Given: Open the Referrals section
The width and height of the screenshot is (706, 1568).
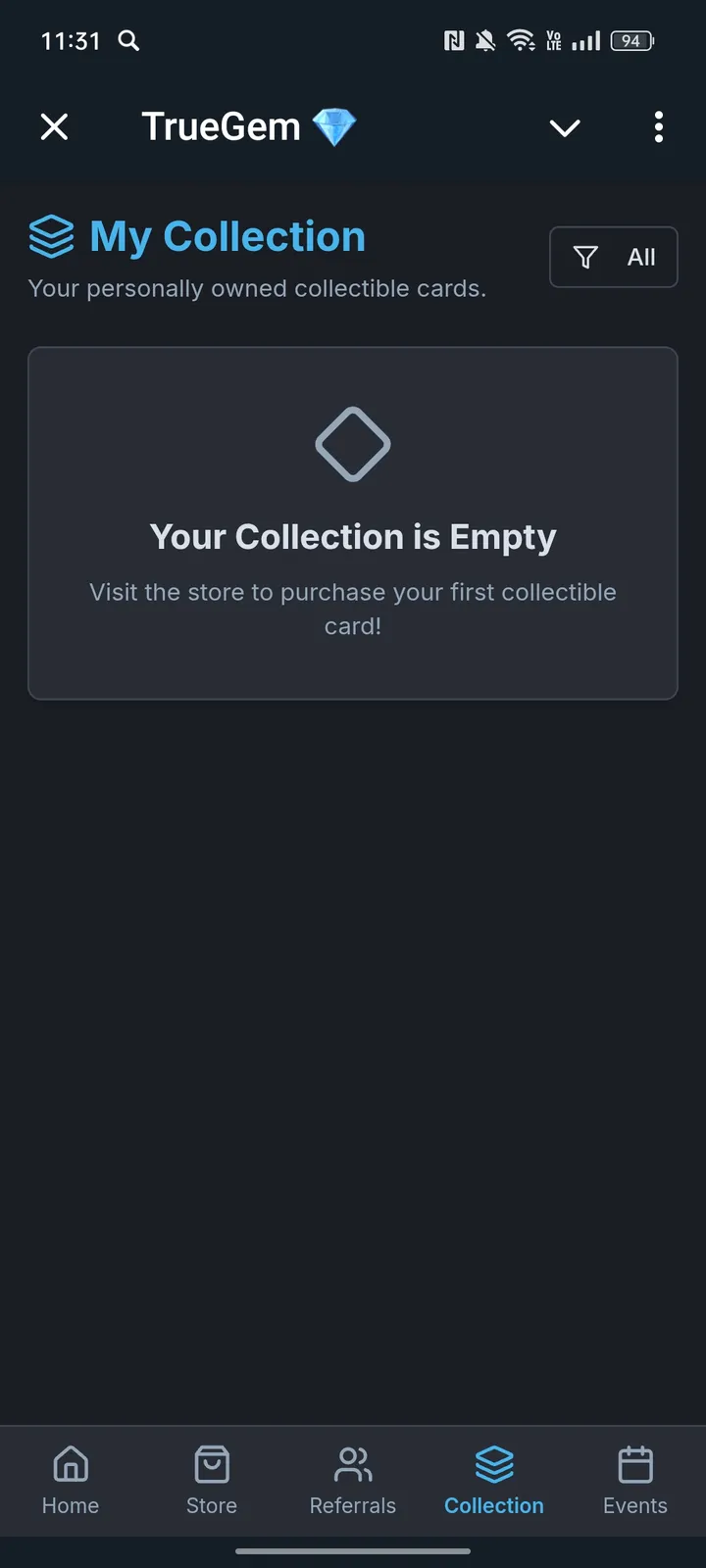Looking at the screenshot, I should [352, 1480].
